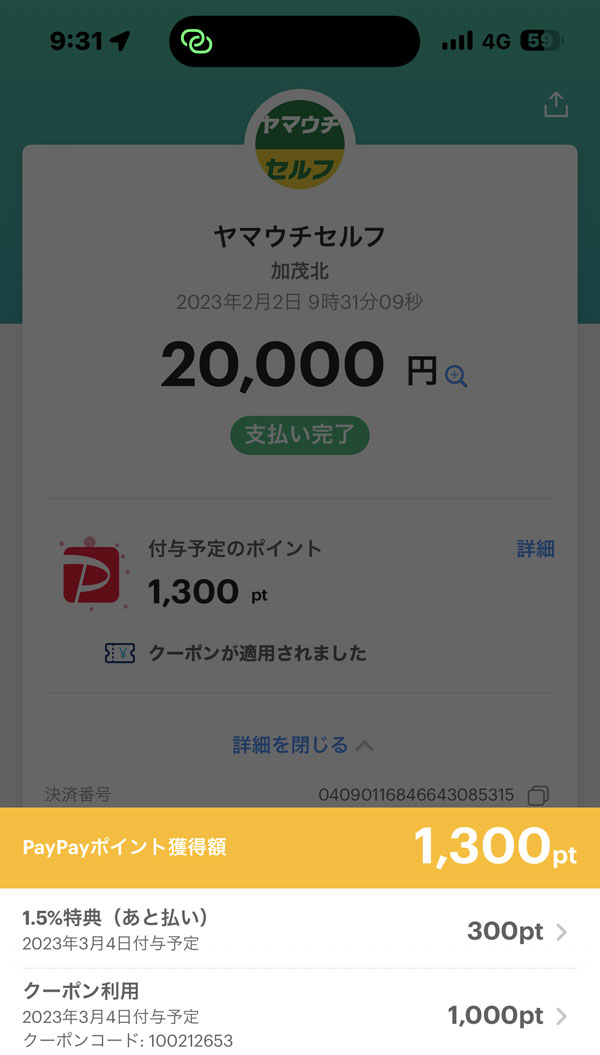Screen dimensions: 600x1055
Task: Copy the 決済番号 transaction number
Action: pyautogui.click(x=538, y=796)
